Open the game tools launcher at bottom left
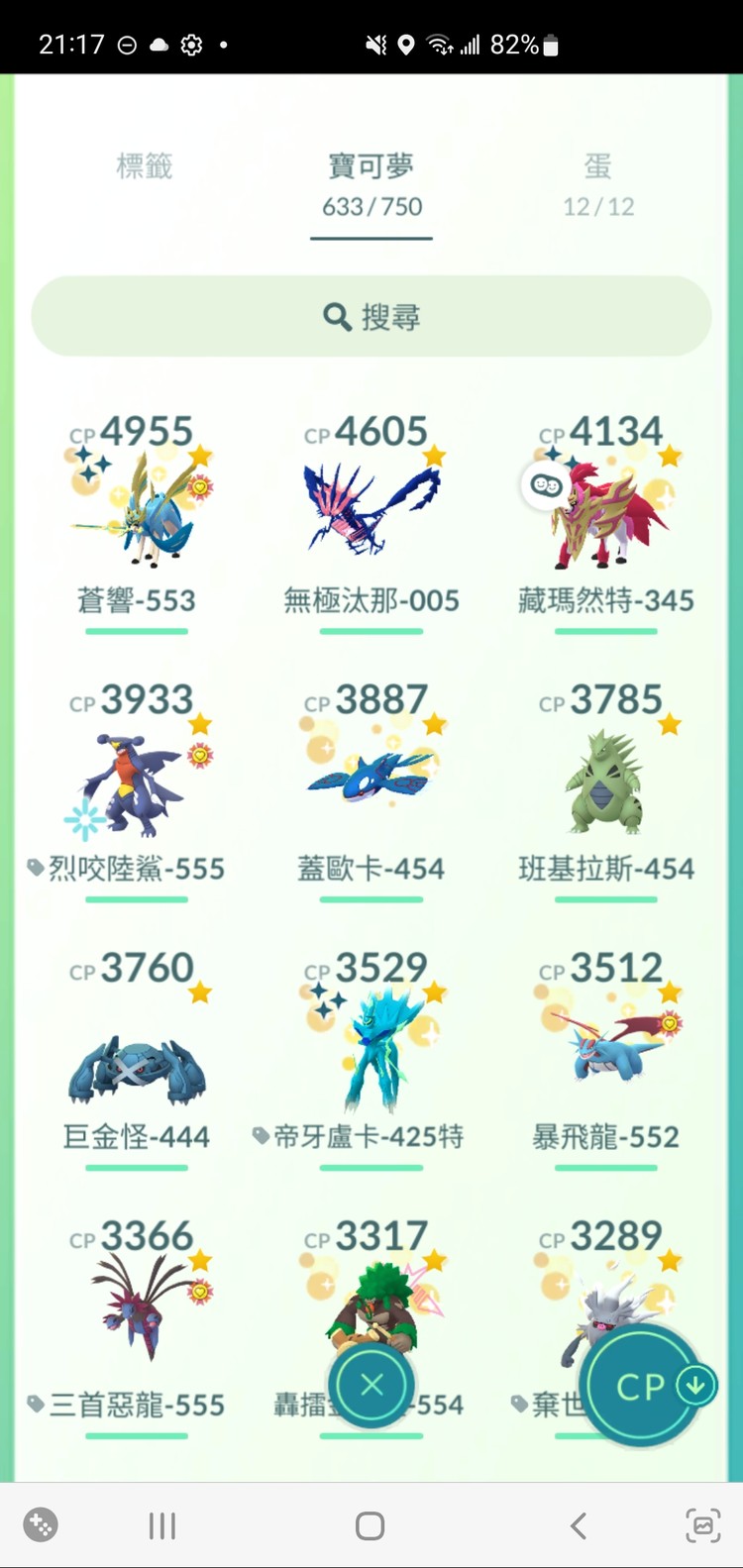The width and height of the screenshot is (743, 1568). tap(40, 1525)
